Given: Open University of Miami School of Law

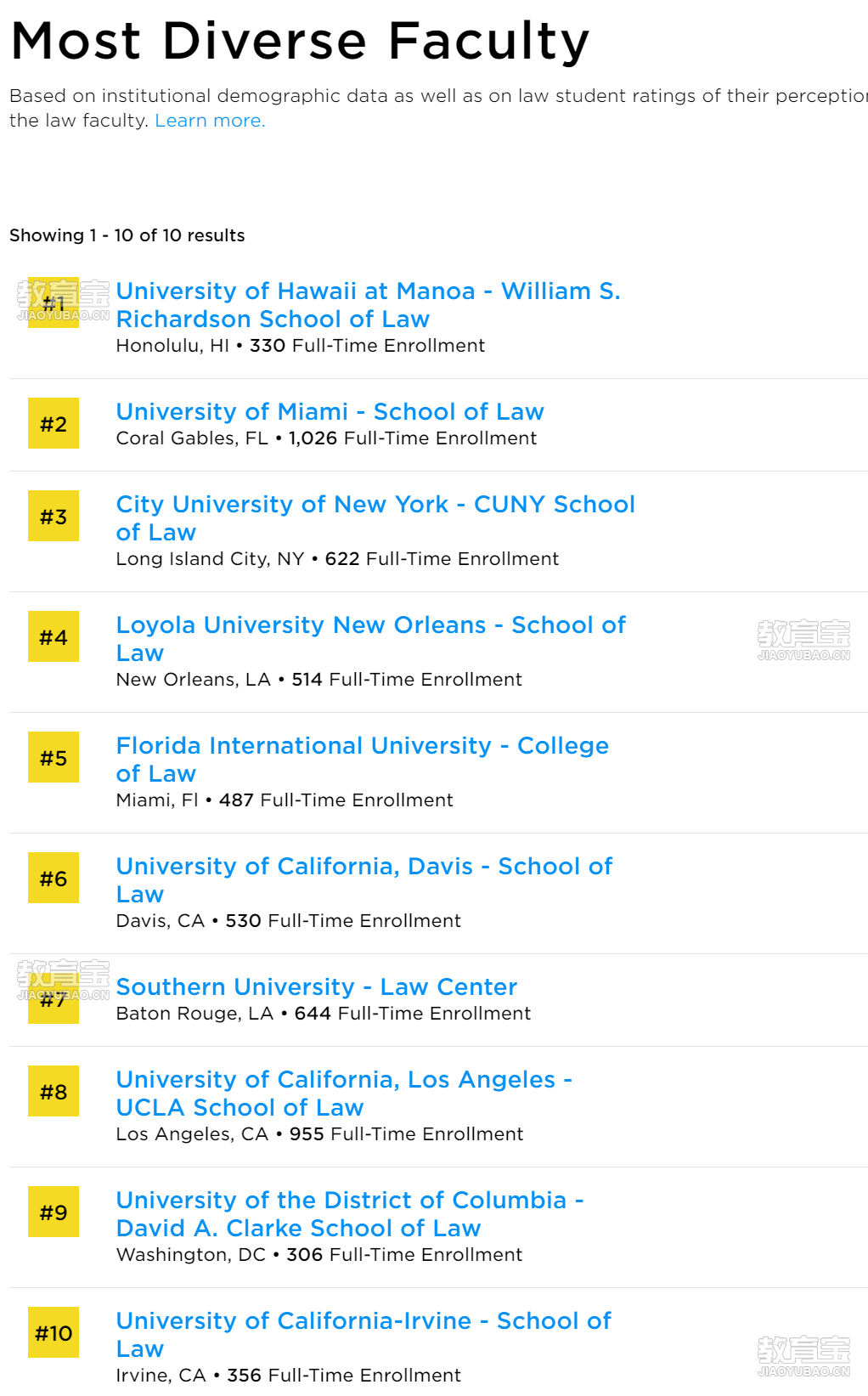Looking at the screenshot, I should click(330, 412).
